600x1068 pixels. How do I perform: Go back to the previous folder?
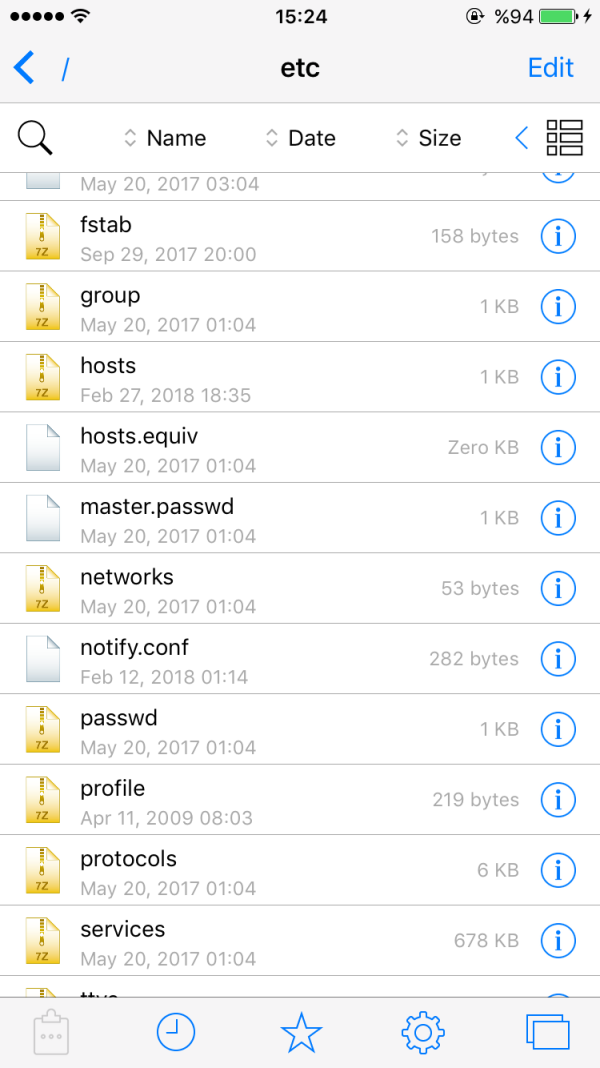click(x=24, y=68)
